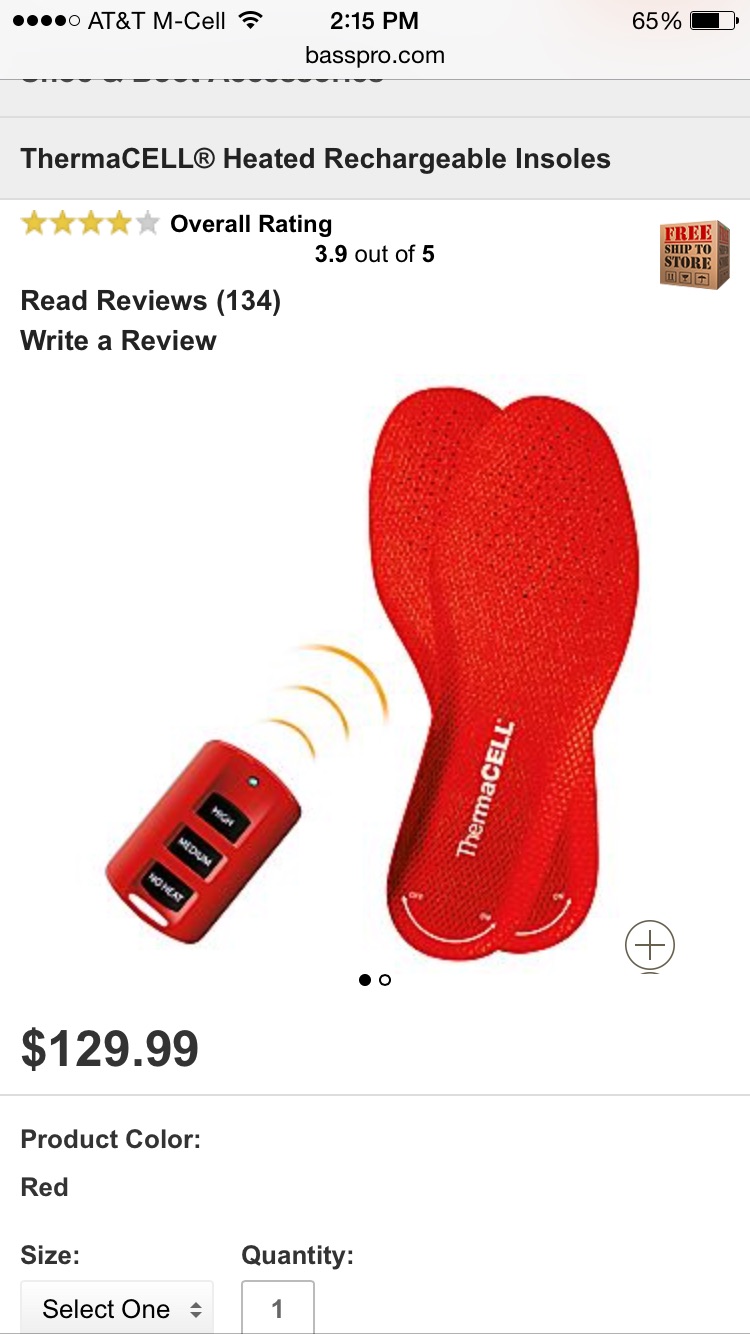Select the second image page dot
The image size is (750, 1334).
pyautogui.click(x=386, y=980)
